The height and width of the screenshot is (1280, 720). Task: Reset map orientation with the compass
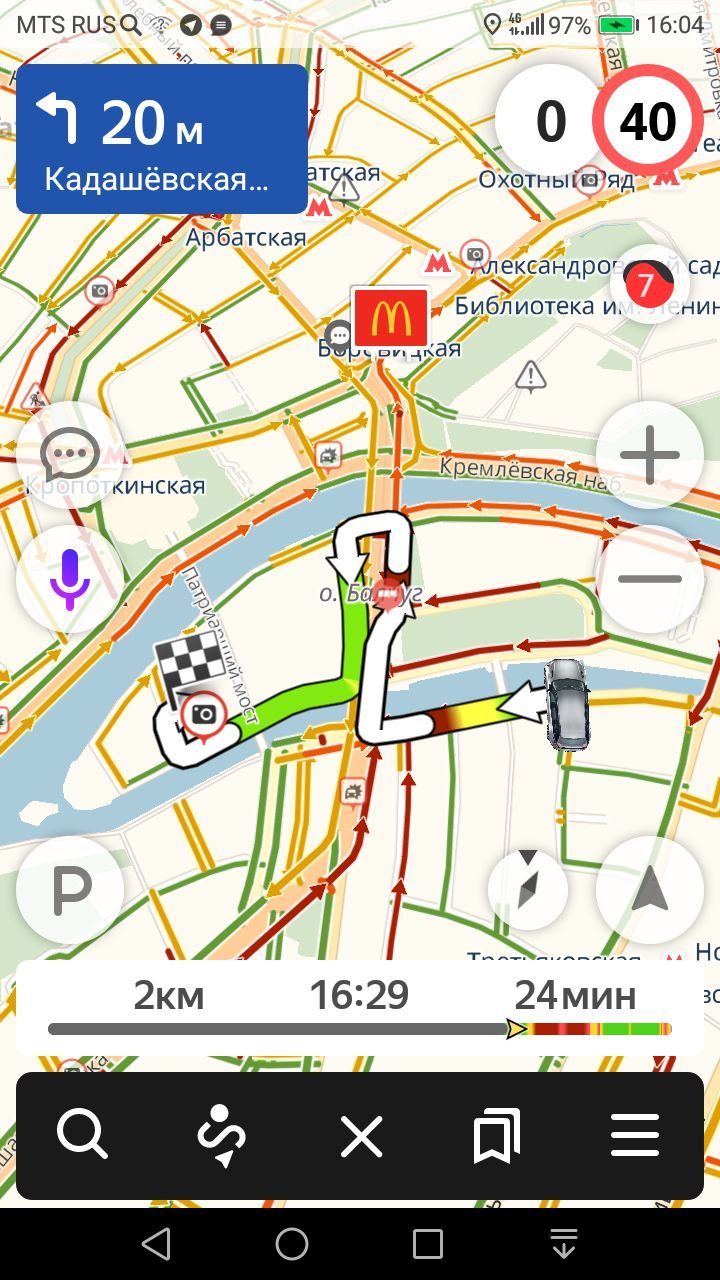[528, 890]
